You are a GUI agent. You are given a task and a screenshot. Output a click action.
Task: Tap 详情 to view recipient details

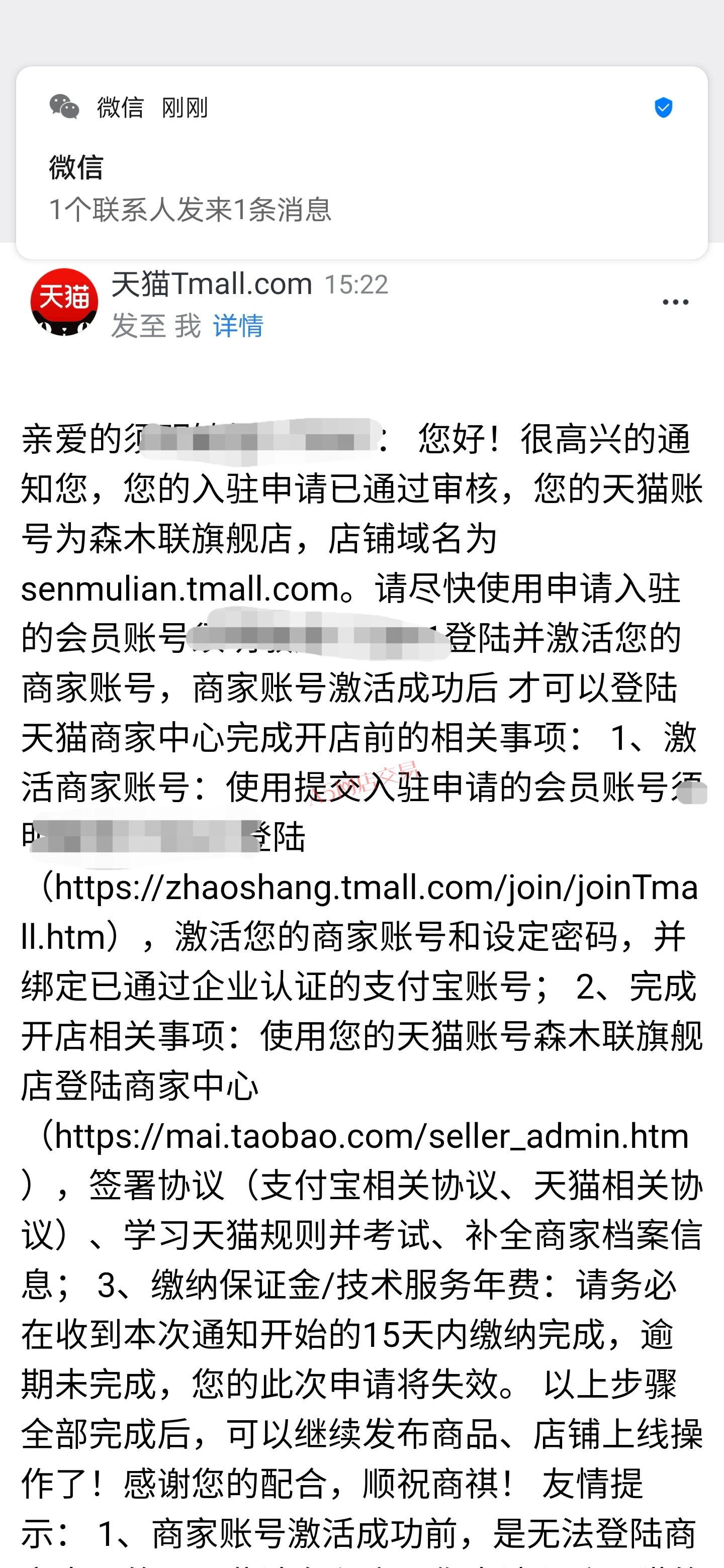238,326
